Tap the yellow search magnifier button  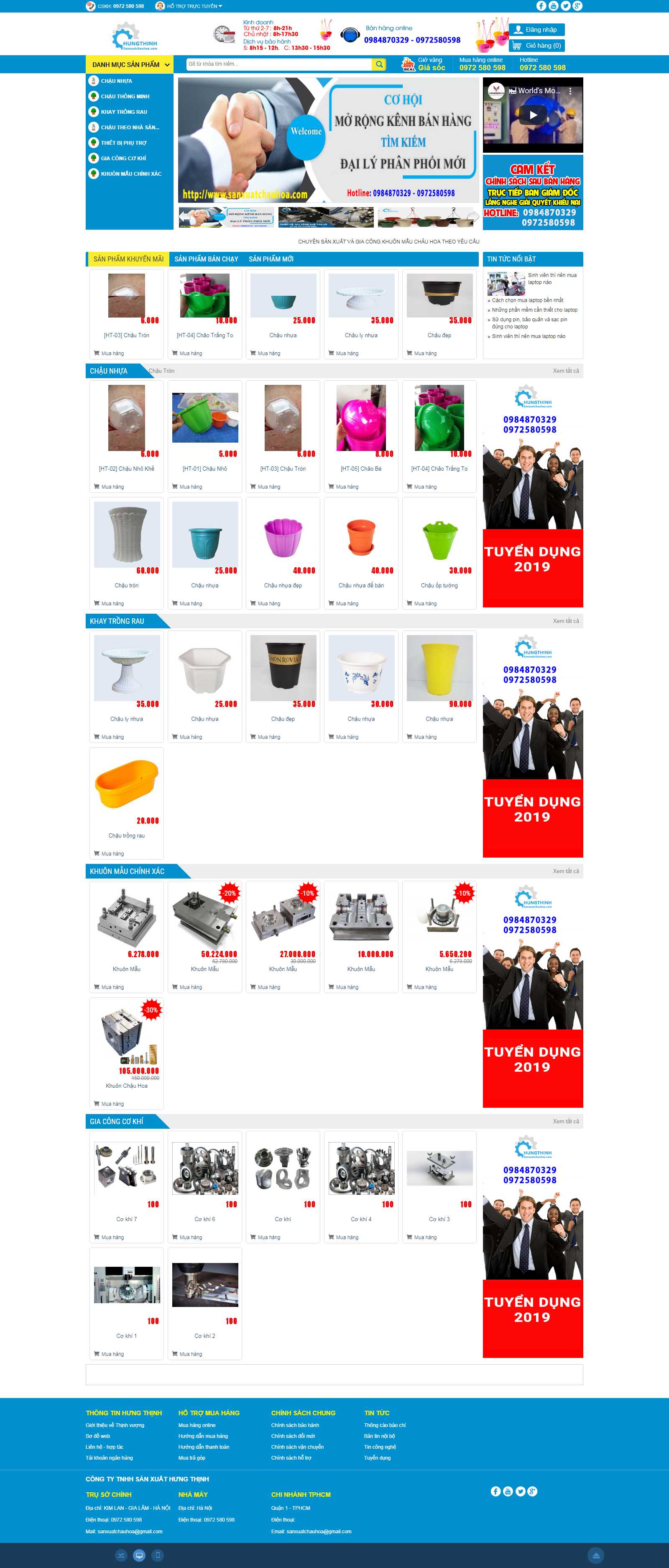[379, 64]
